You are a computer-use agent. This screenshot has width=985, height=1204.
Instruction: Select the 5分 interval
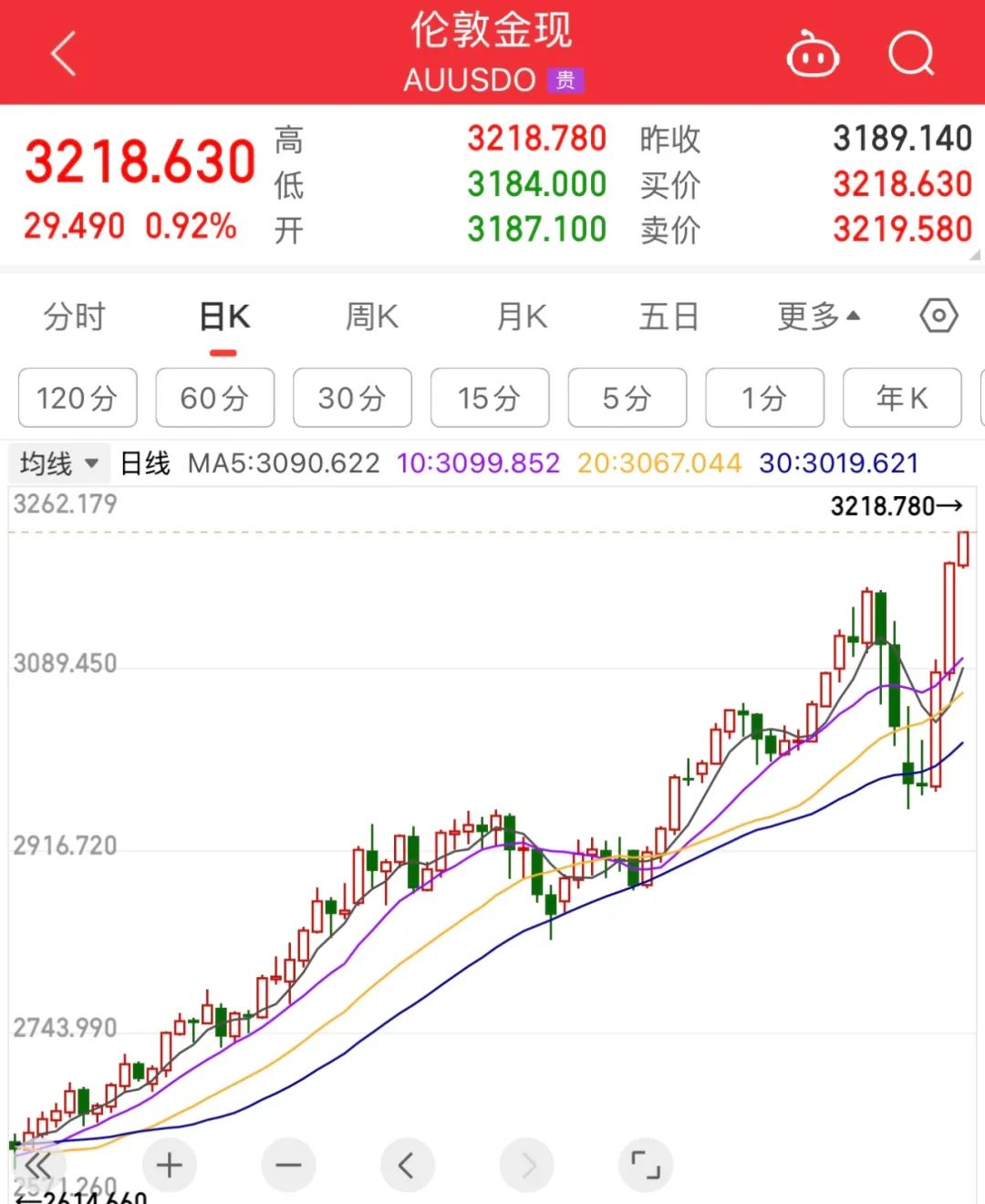coord(627,398)
